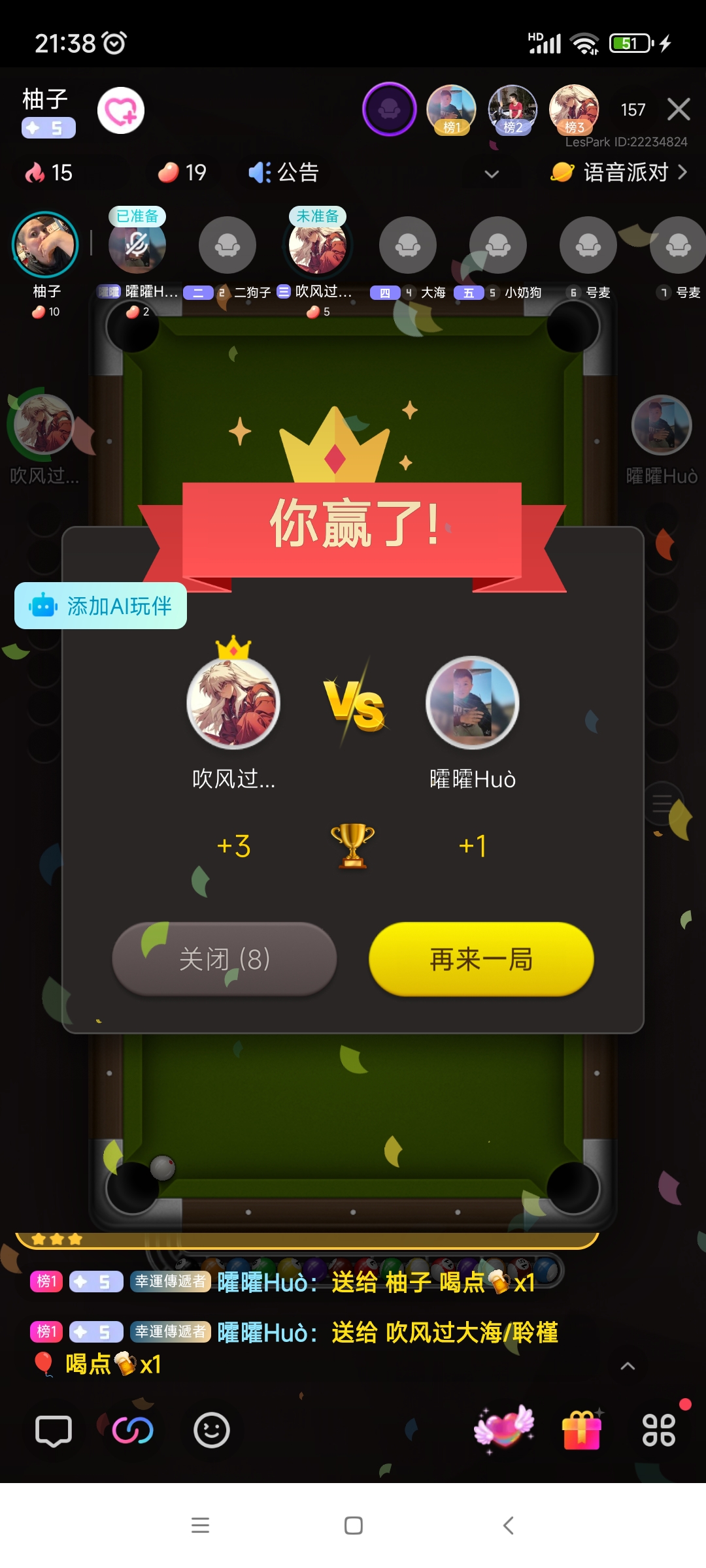Open the gift box icon
This screenshot has height=1568, width=706.
[x=581, y=1431]
